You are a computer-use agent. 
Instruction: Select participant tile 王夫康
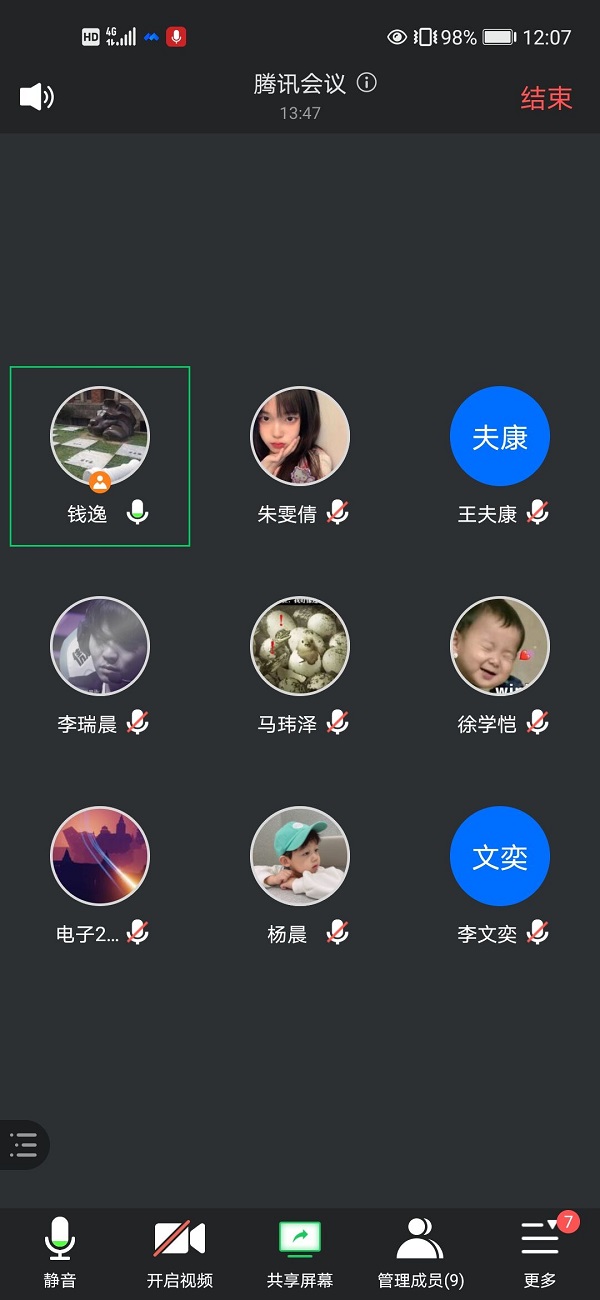(500, 456)
